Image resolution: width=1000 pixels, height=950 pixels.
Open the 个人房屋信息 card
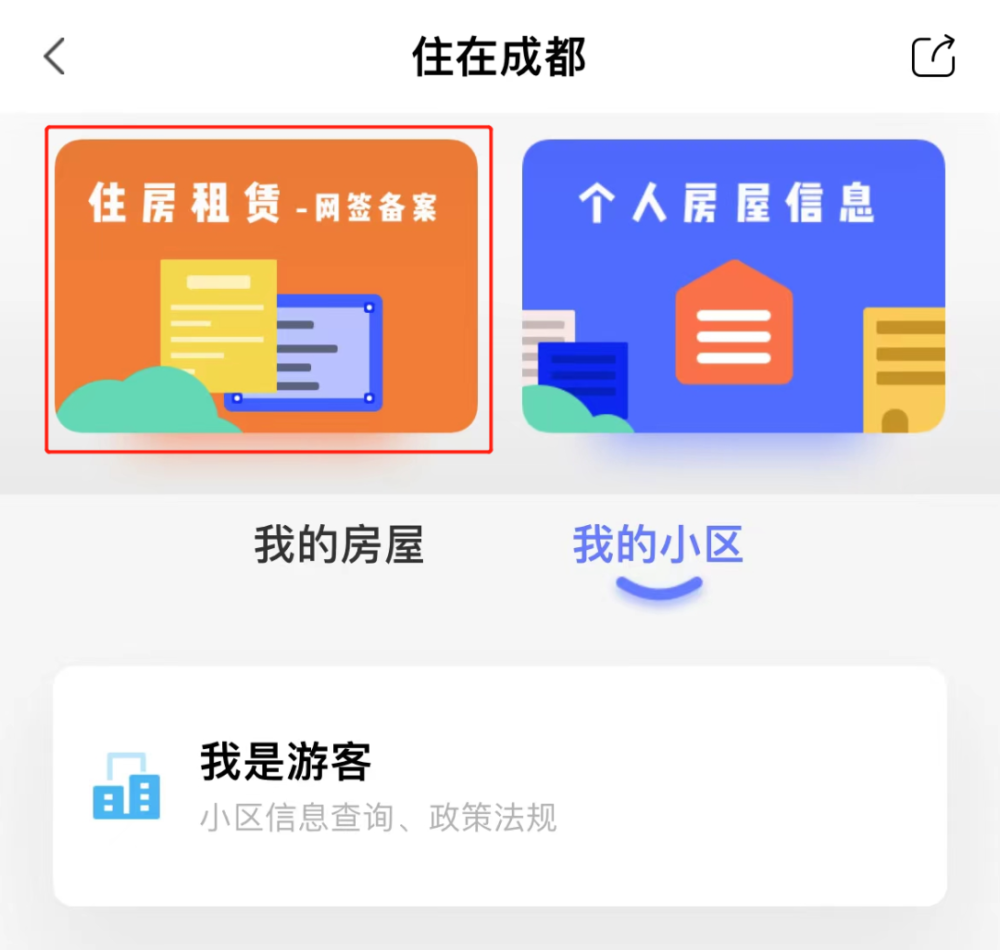(733, 286)
